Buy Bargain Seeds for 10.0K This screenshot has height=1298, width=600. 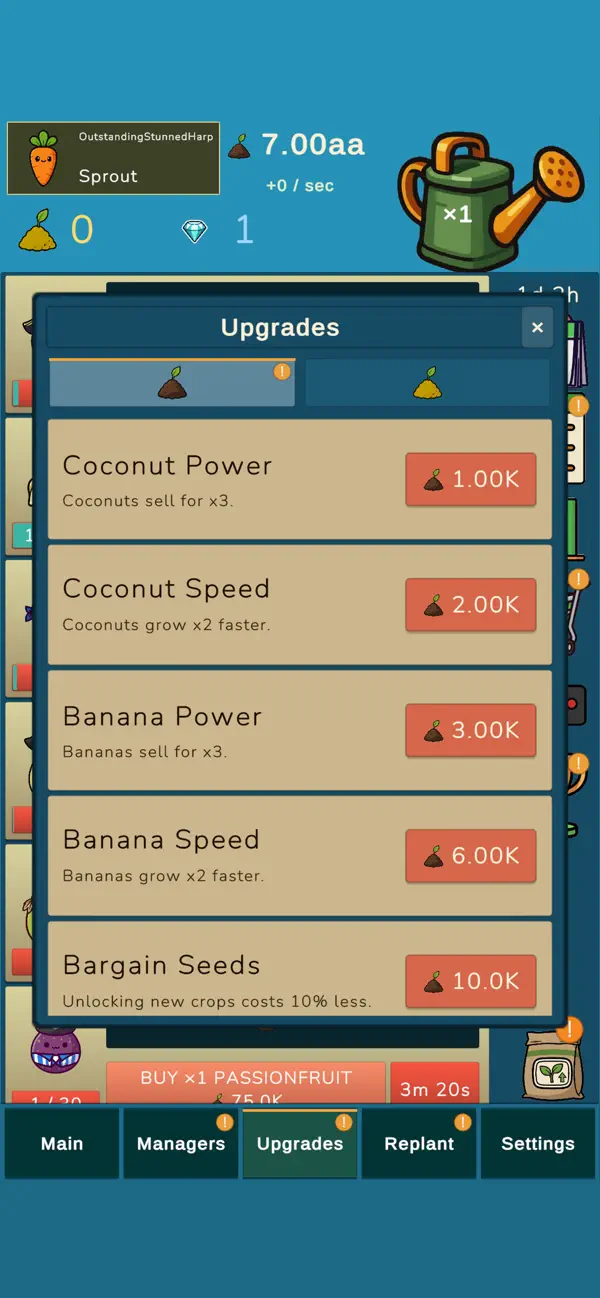470,981
